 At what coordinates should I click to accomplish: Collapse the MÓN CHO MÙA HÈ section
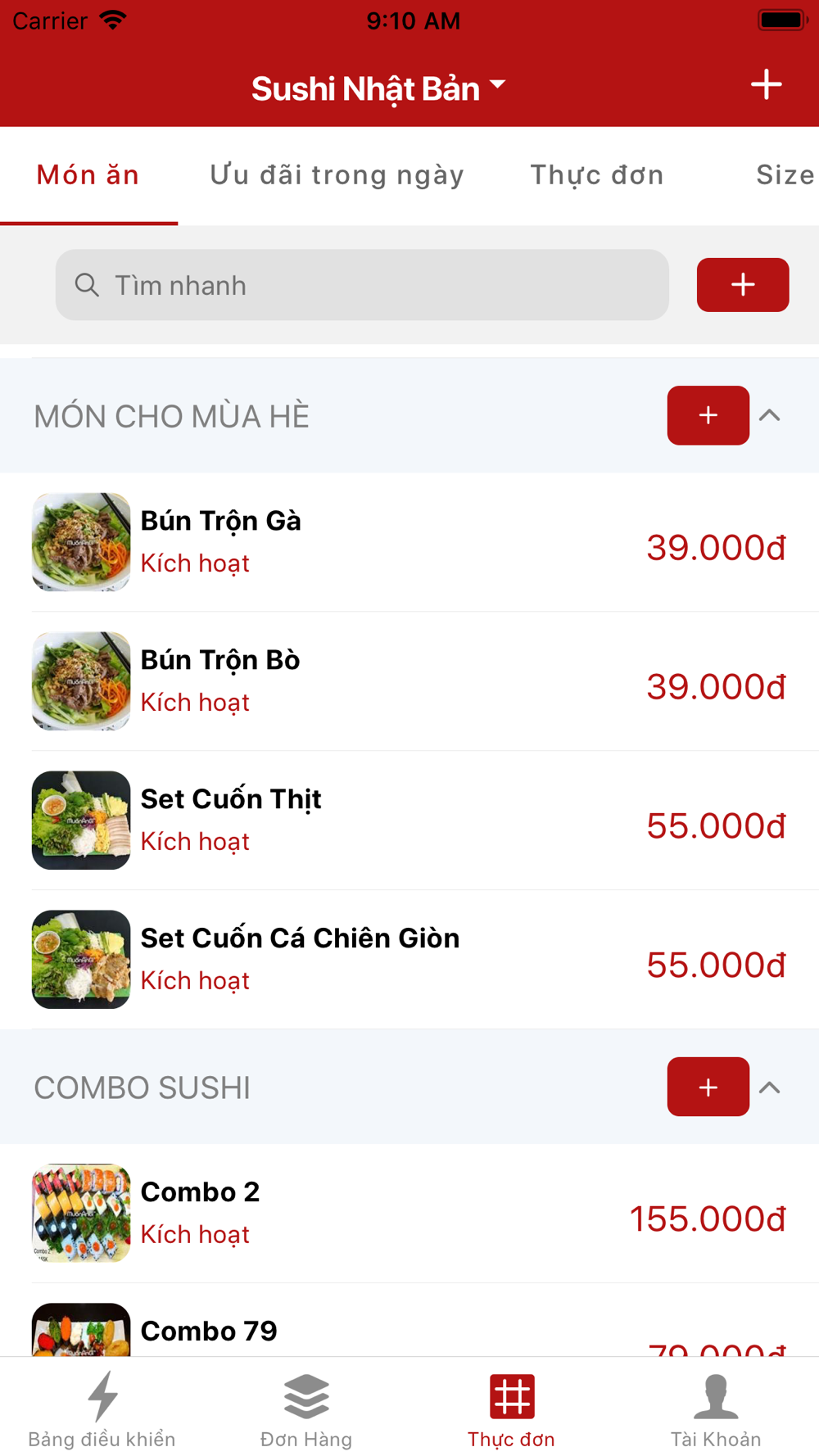point(770,415)
